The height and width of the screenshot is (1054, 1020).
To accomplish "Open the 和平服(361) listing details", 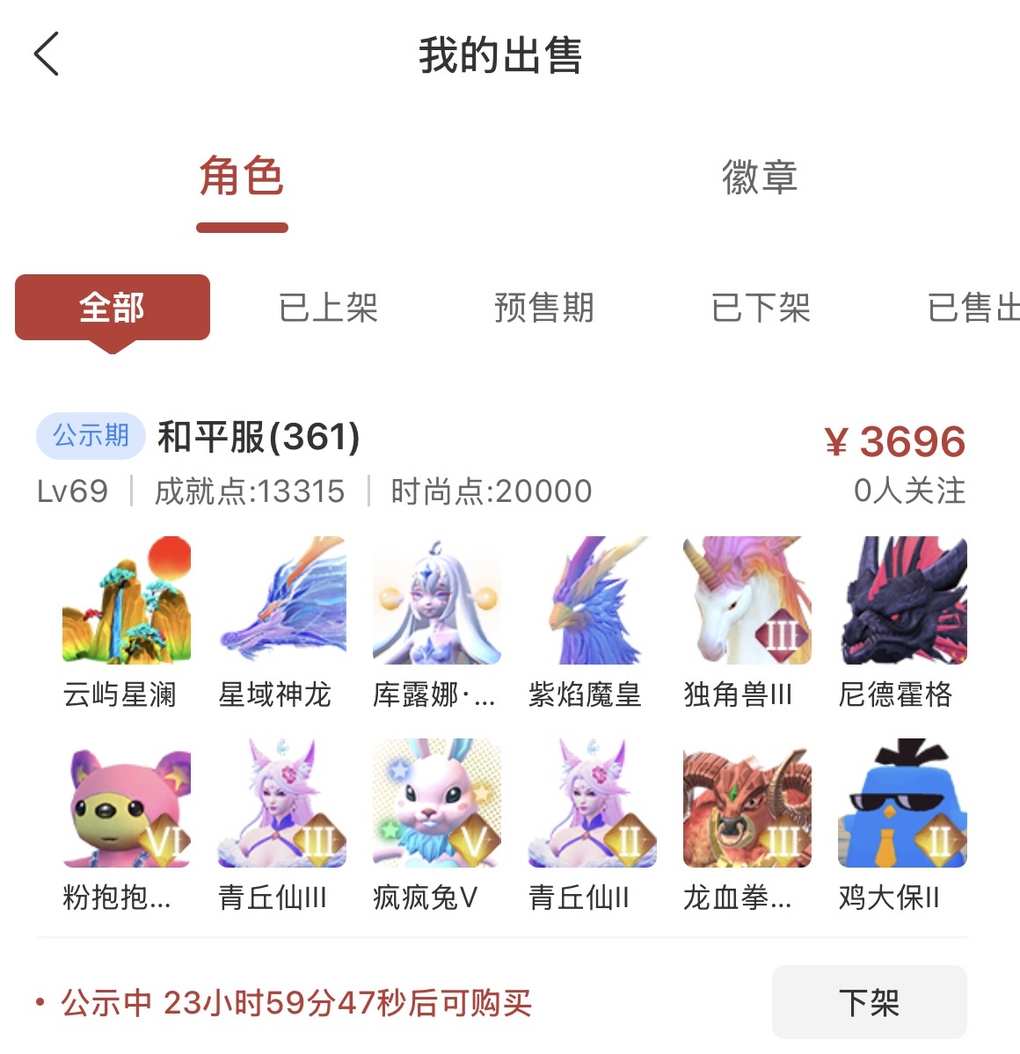I will click(259, 438).
